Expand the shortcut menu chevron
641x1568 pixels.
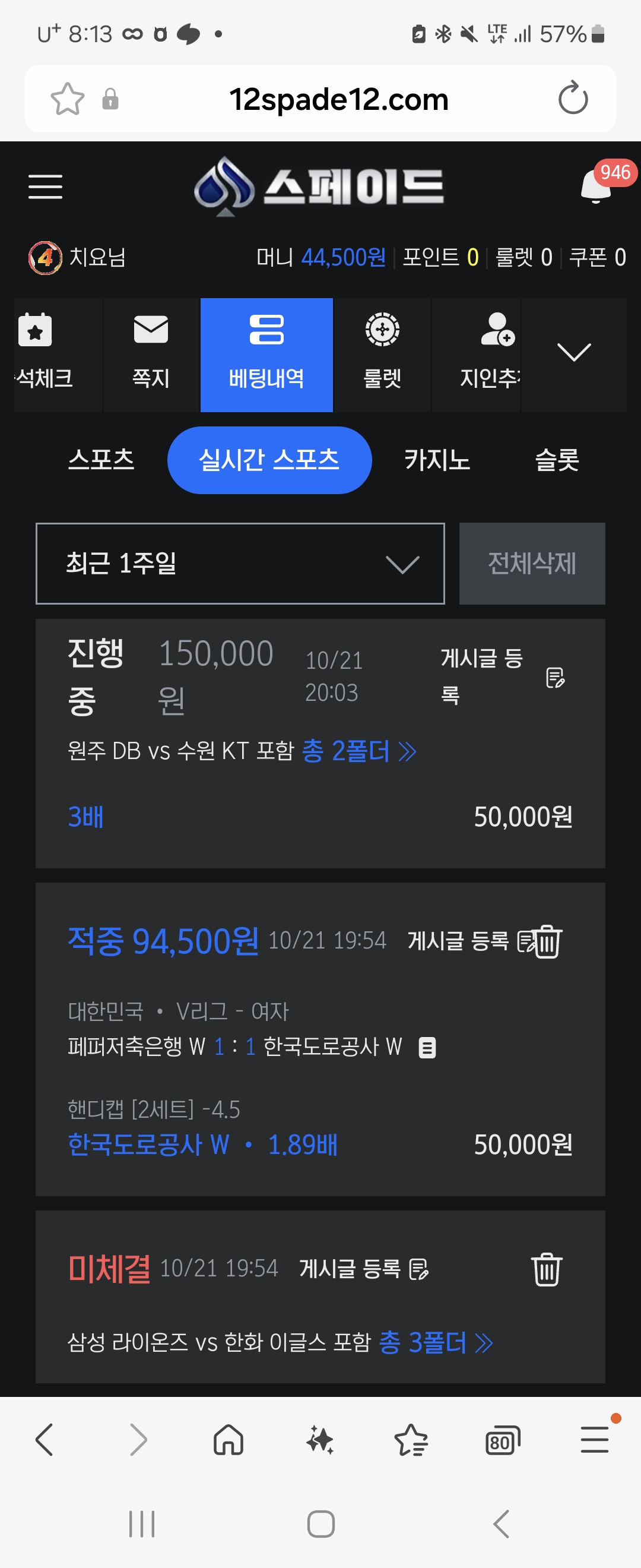[573, 353]
